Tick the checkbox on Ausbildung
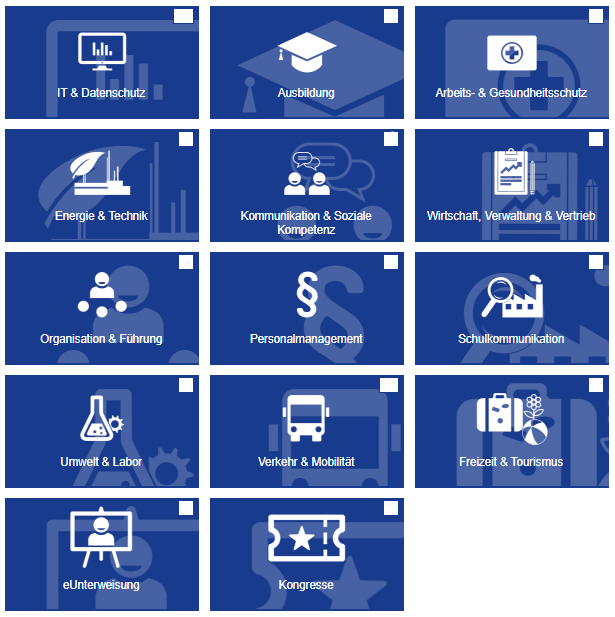Screen dimensions: 615x617 [390, 16]
